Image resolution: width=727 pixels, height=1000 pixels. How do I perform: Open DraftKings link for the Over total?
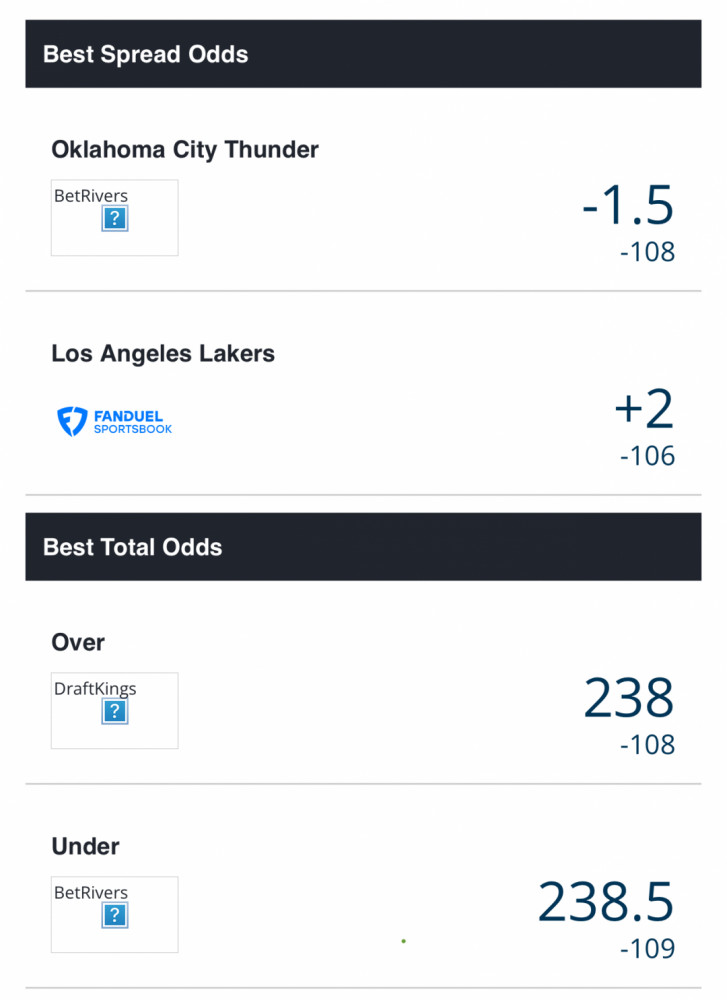(114, 710)
